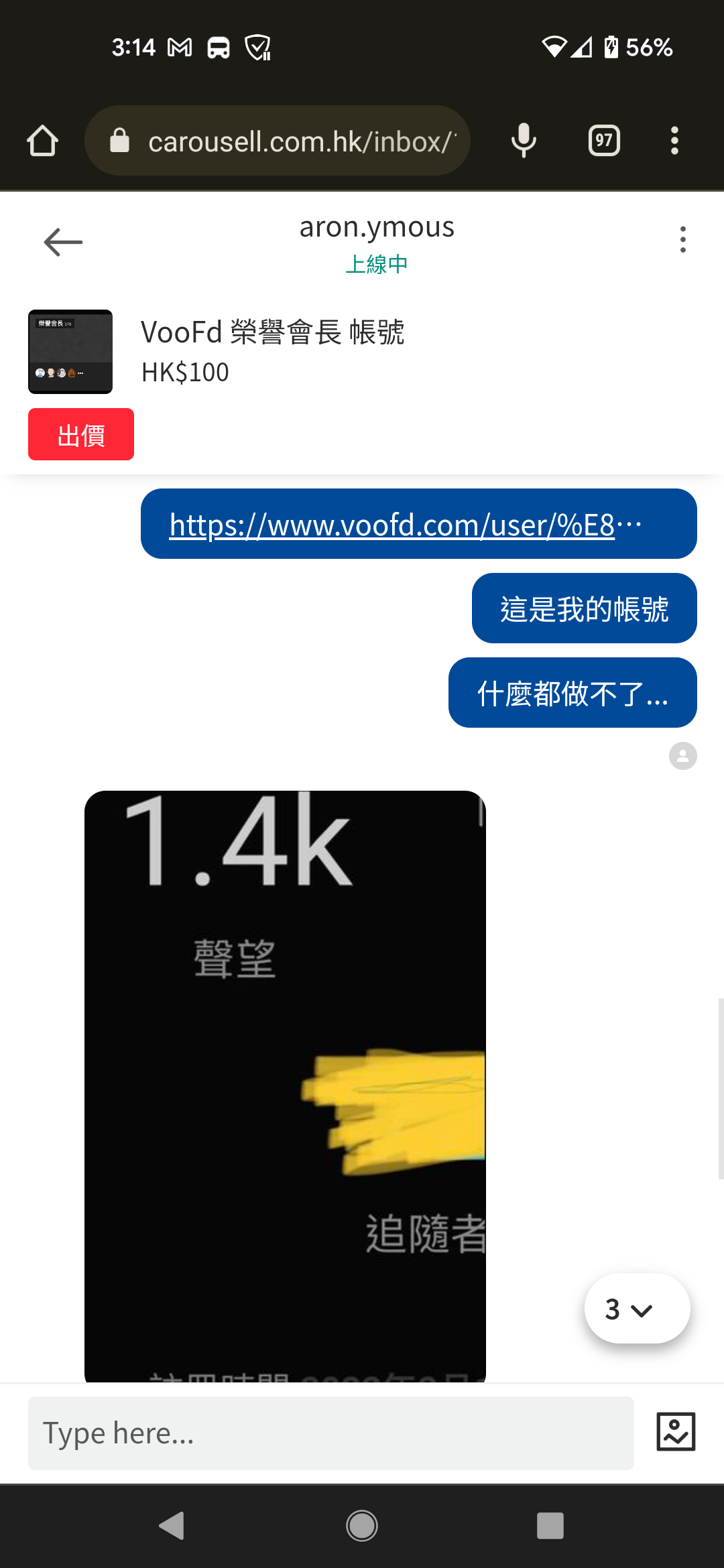Open the browser tab switcher
The image size is (724, 1568).
click(604, 141)
